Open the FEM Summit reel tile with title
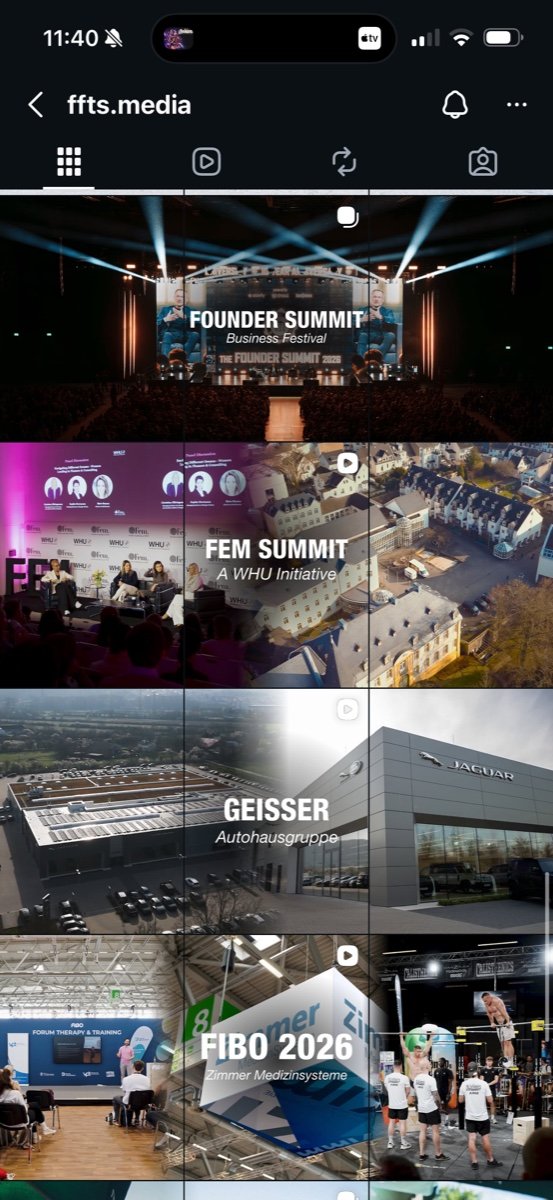This screenshot has width=553, height=1200. (x=276, y=565)
